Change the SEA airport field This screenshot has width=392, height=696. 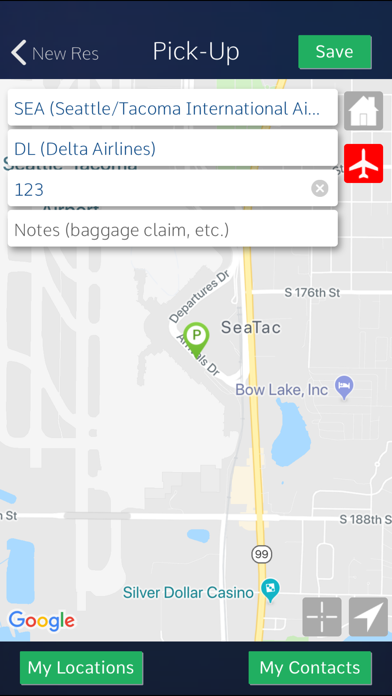pos(173,108)
